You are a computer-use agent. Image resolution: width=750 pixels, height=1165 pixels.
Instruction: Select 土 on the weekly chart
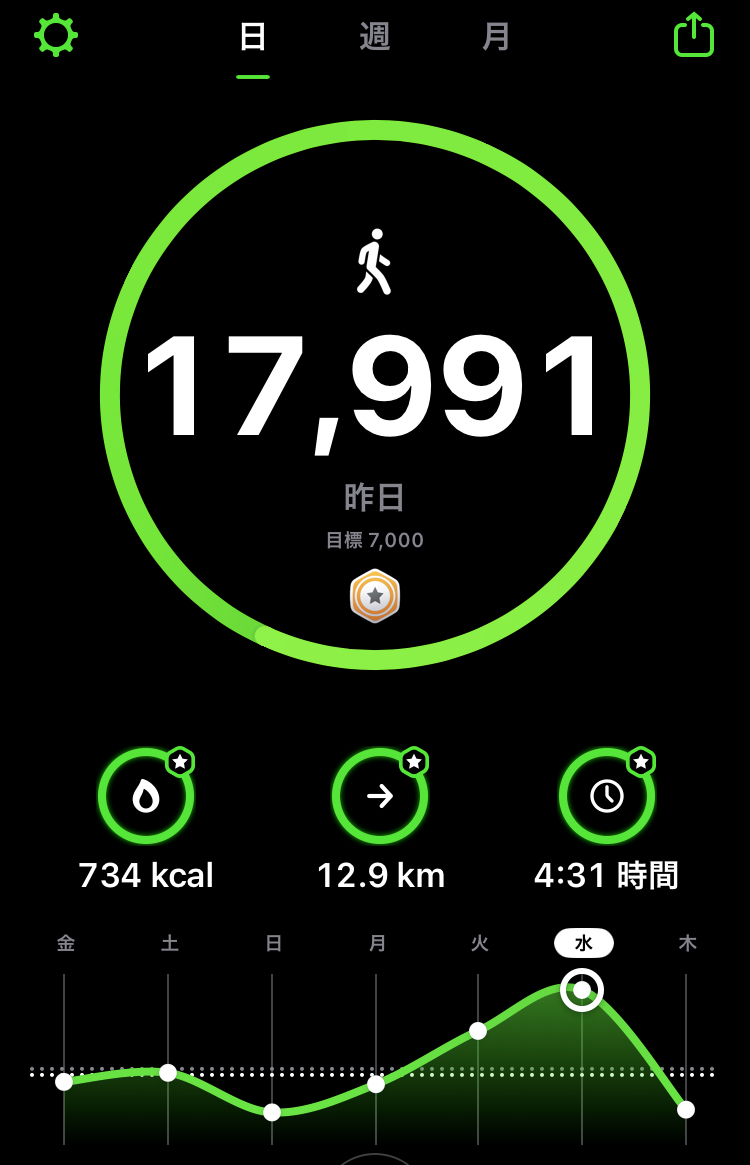pos(169,943)
